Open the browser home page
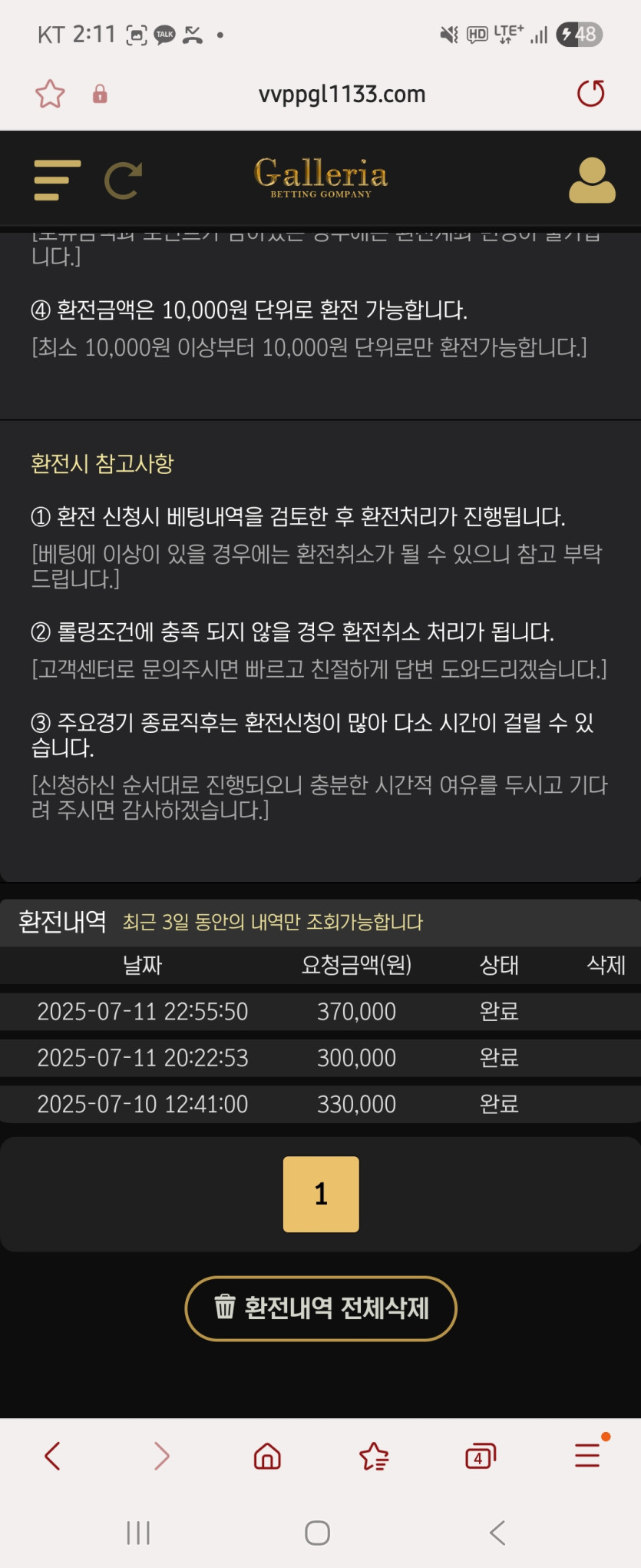 click(267, 1455)
